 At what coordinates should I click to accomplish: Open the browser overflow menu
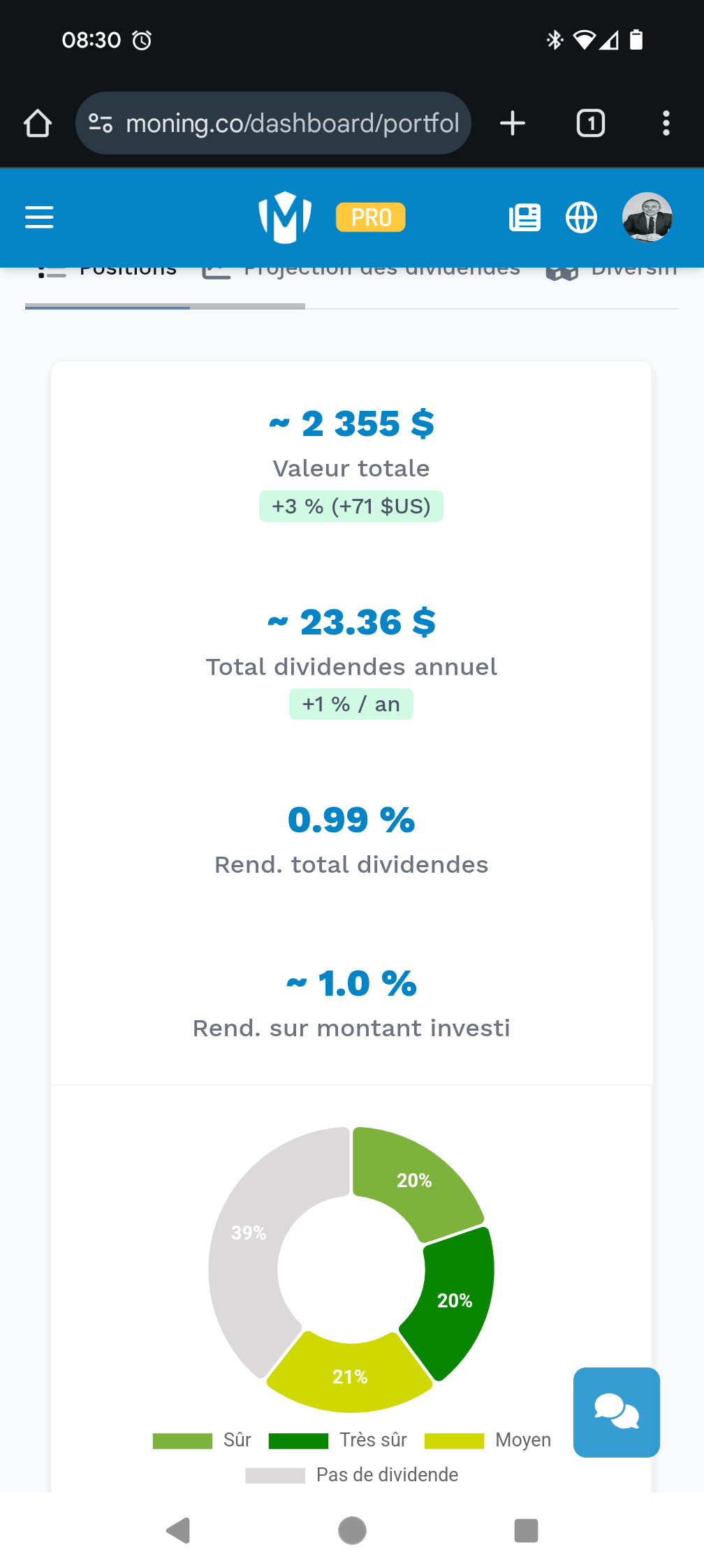tap(666, 123)
